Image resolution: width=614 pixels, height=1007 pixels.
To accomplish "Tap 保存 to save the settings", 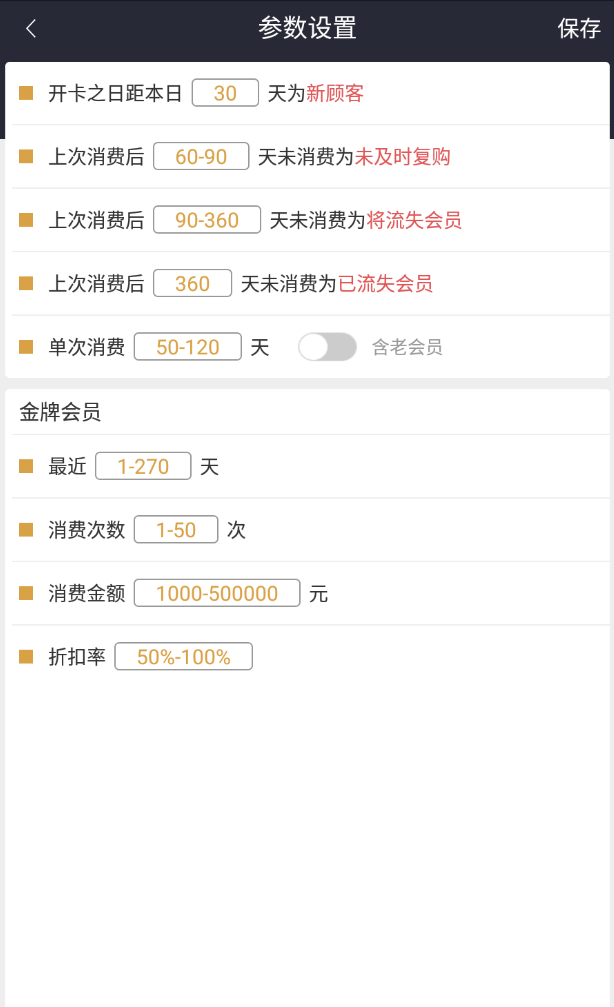I will (x=579, y=28).
